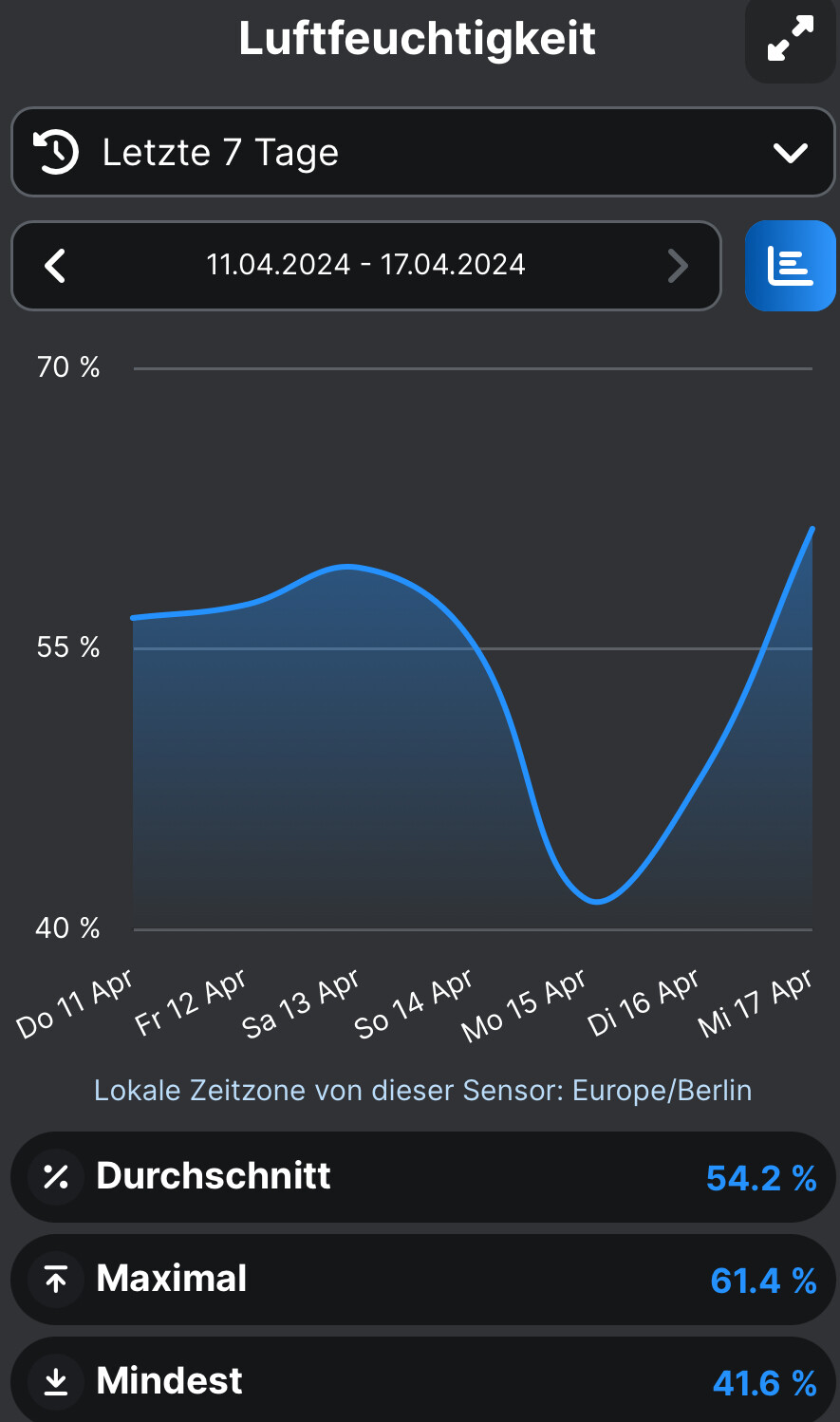Viewport: 840px width, 1422px height.
Task: Go to the next date range
Action: (677, 266)
